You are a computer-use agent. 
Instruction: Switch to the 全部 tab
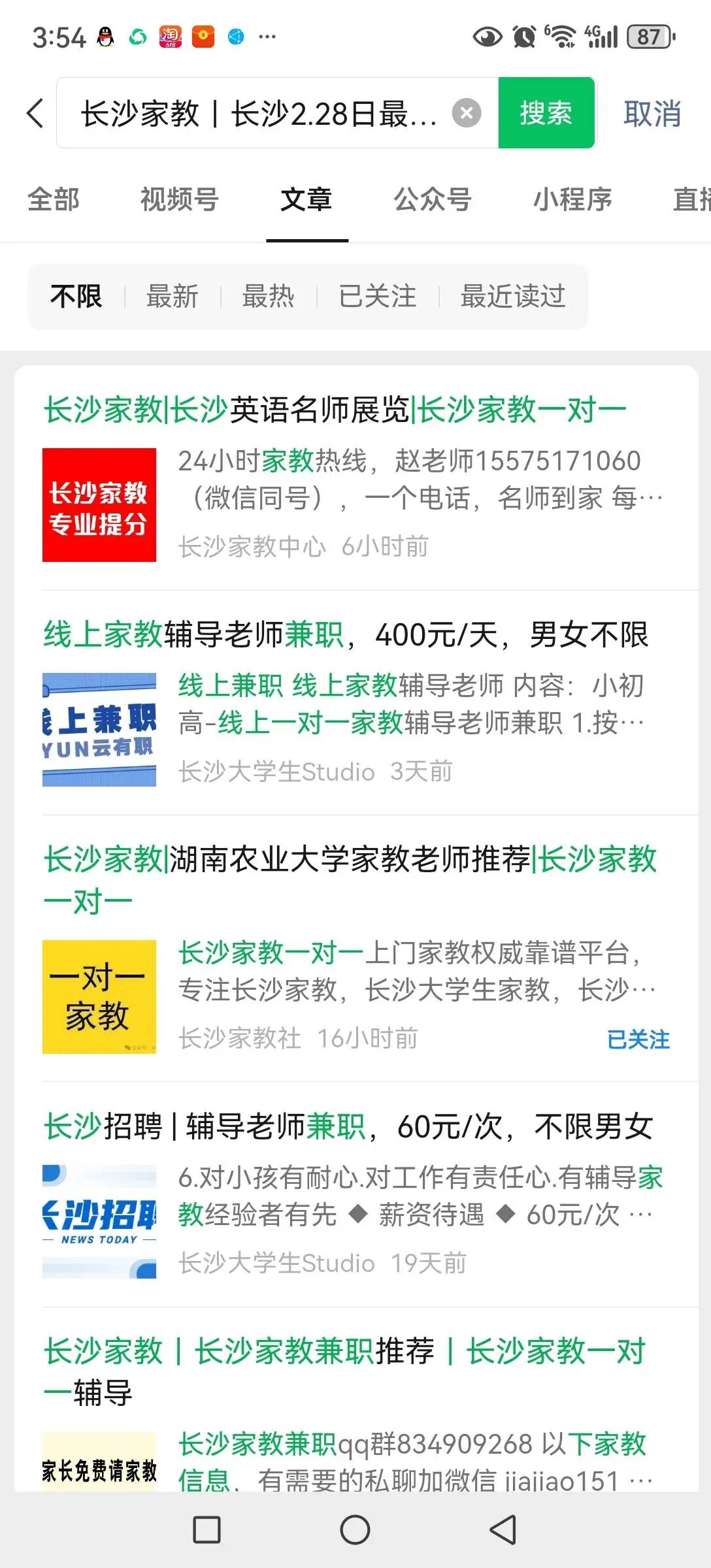click(54, 199)
